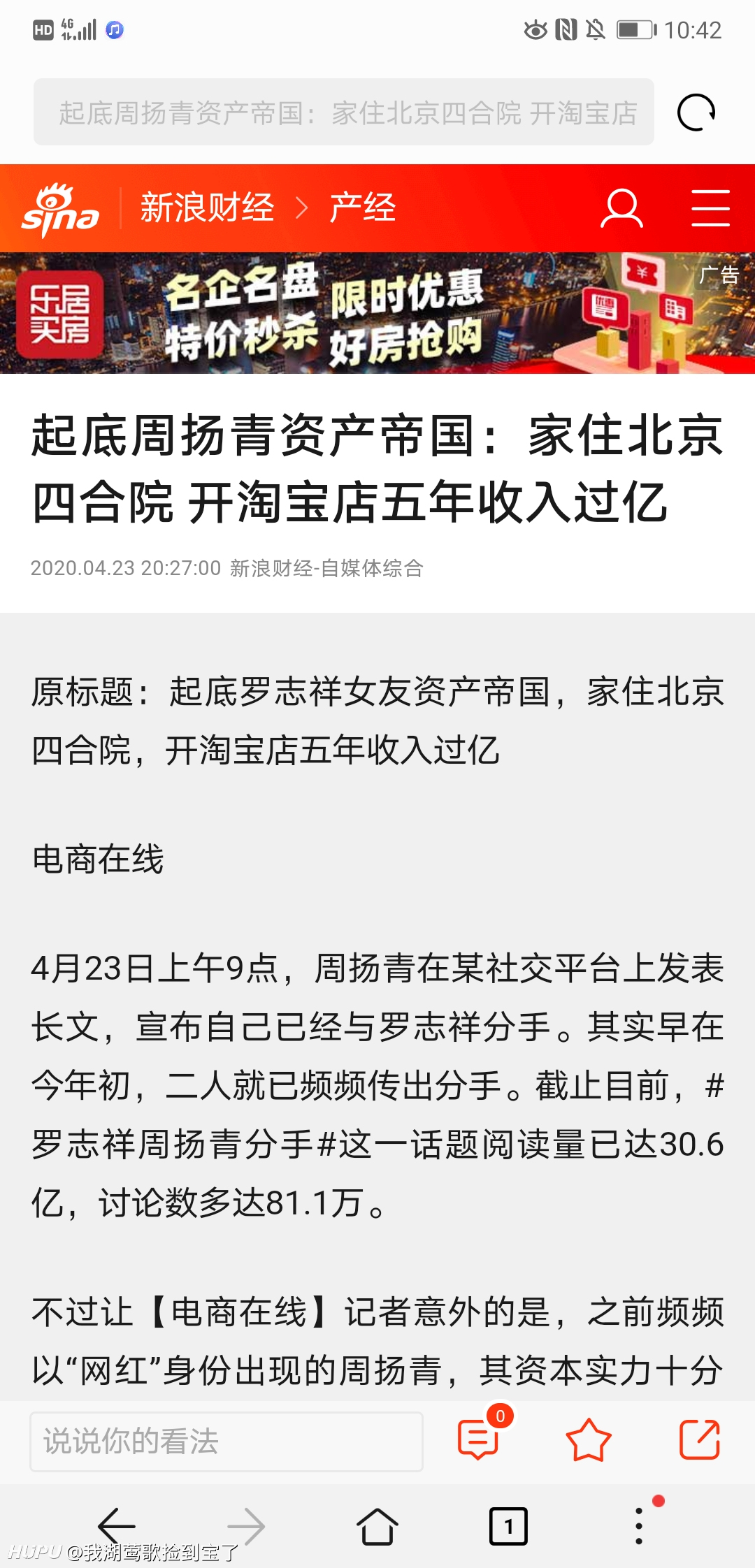Image resolution: width=755 pixels, height=1568 pixels.
Task: Open the browser tabs switcher
Action: click(508, 1526)
